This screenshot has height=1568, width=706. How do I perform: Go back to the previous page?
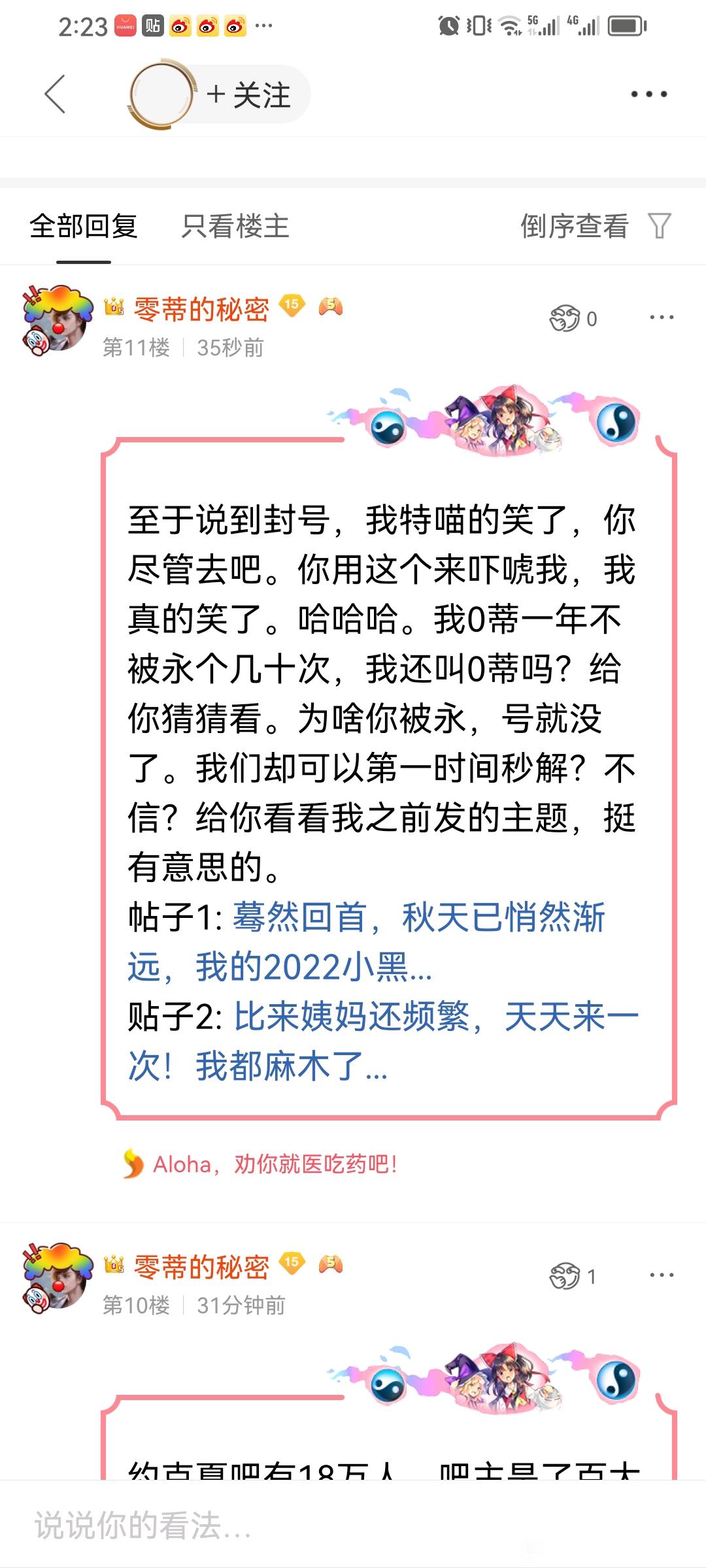click(55, 94)
